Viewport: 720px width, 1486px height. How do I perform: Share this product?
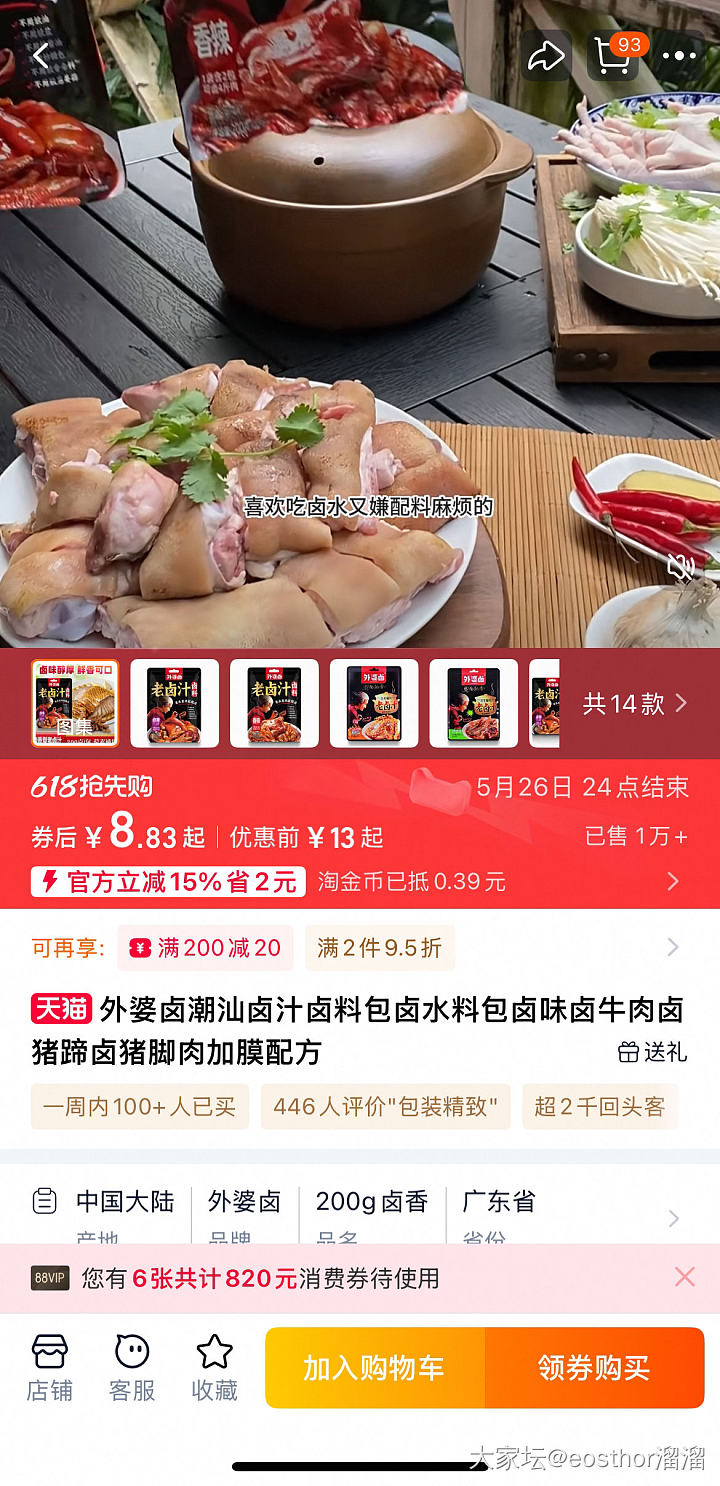(x=546, y=56)
